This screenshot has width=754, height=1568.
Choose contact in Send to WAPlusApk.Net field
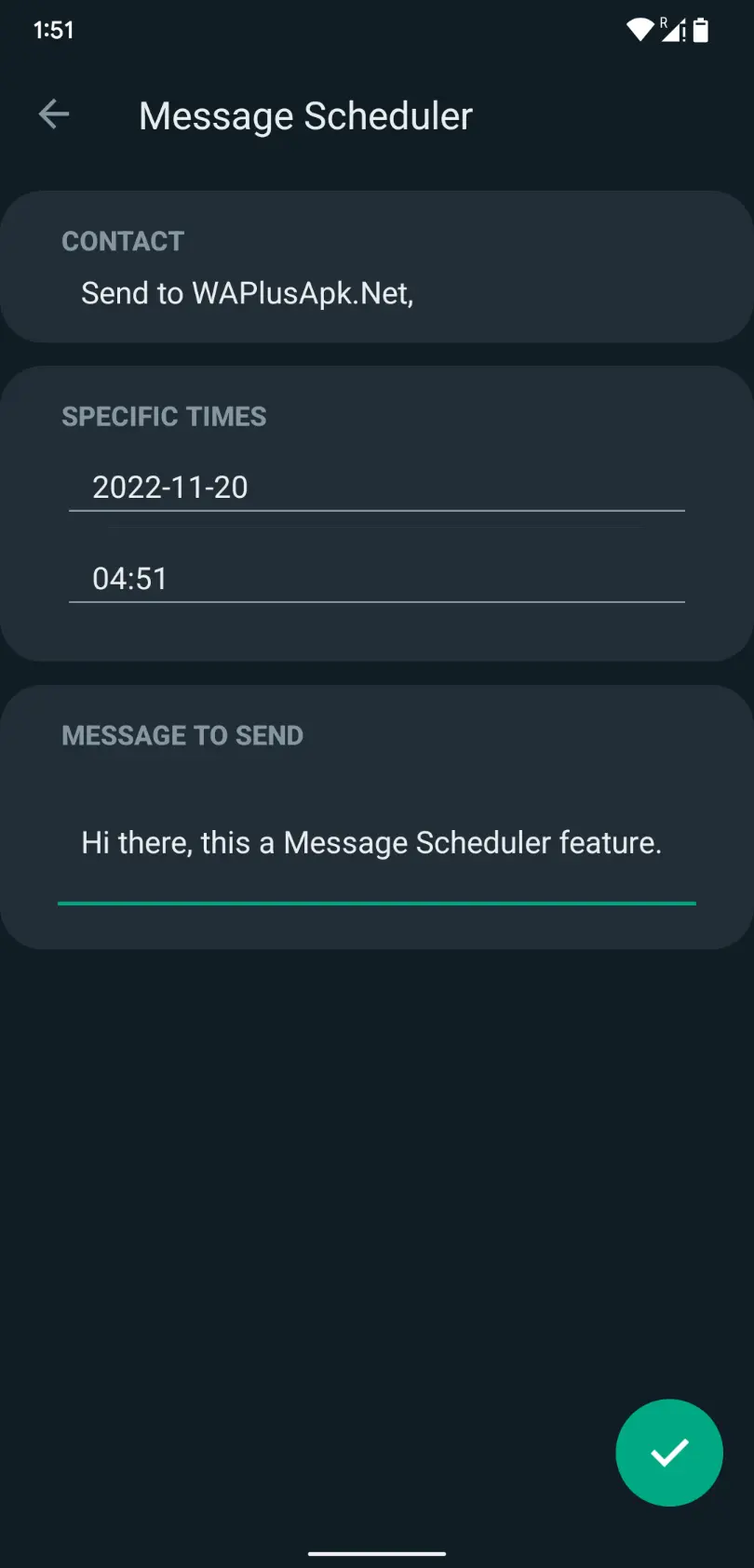(248, 293)
